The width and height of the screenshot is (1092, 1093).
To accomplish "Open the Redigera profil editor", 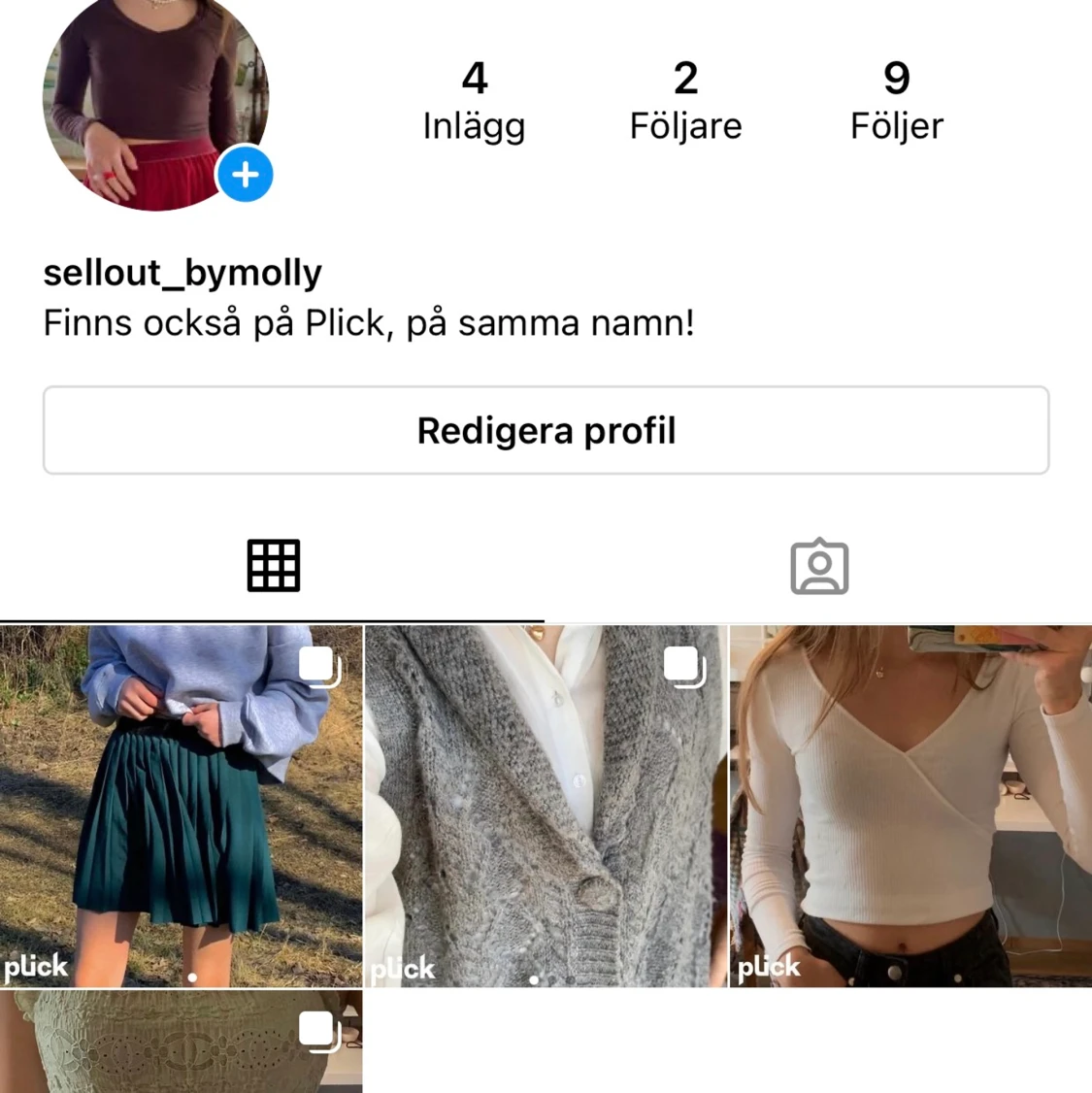I will (x=546, y=431).
